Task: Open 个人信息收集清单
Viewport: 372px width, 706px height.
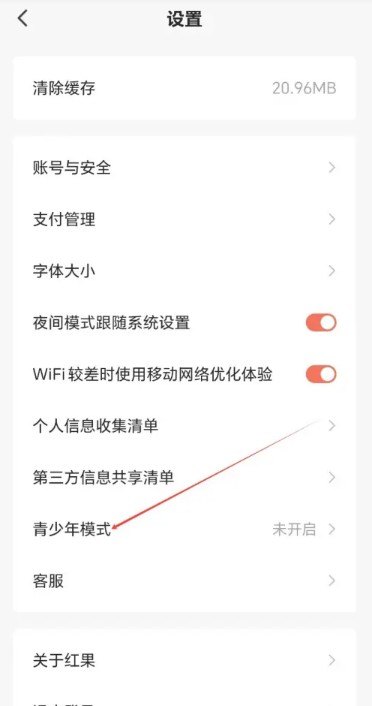Action: coord(185,425)
